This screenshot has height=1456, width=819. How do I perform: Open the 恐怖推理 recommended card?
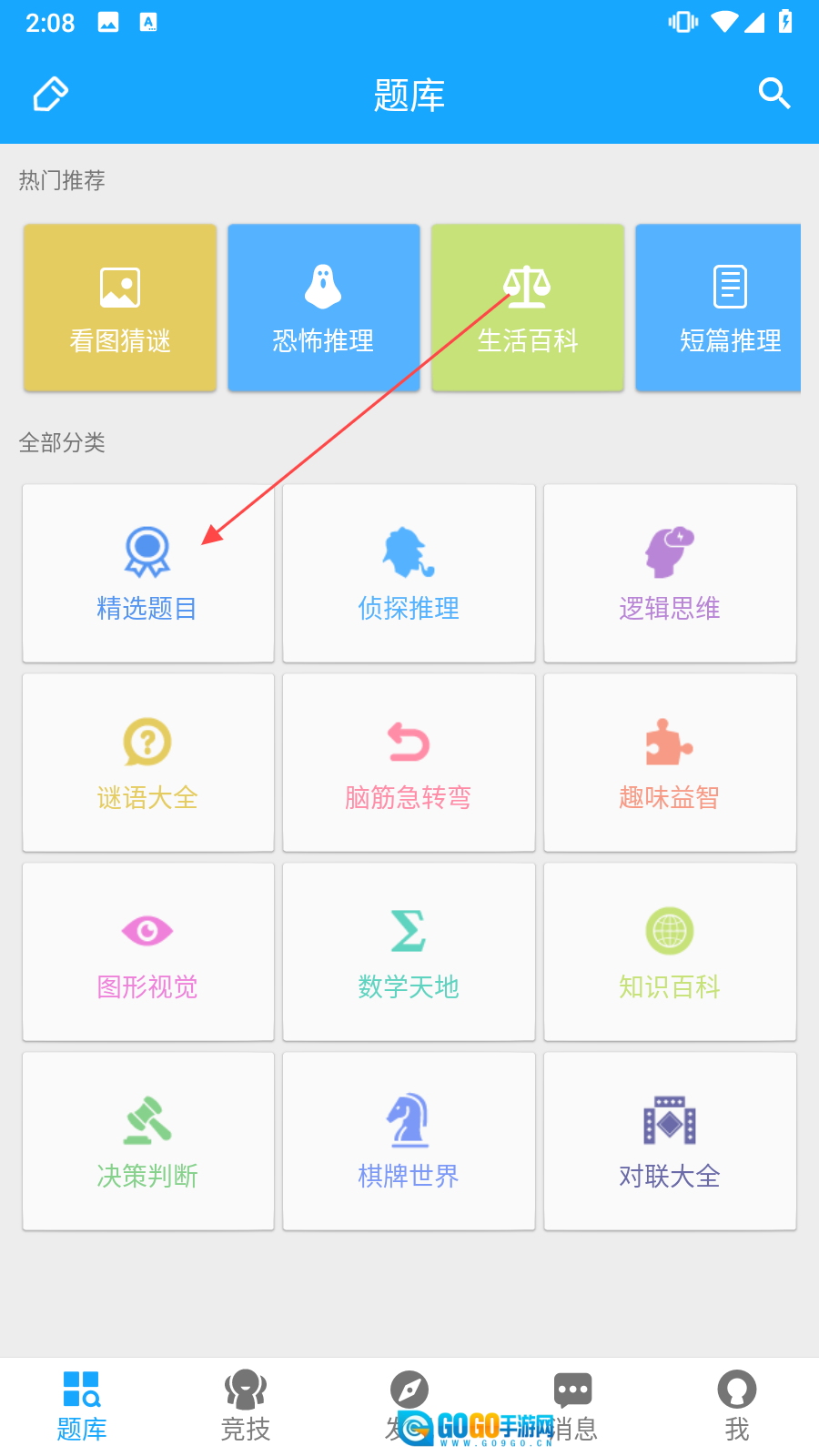click(324, 308)
